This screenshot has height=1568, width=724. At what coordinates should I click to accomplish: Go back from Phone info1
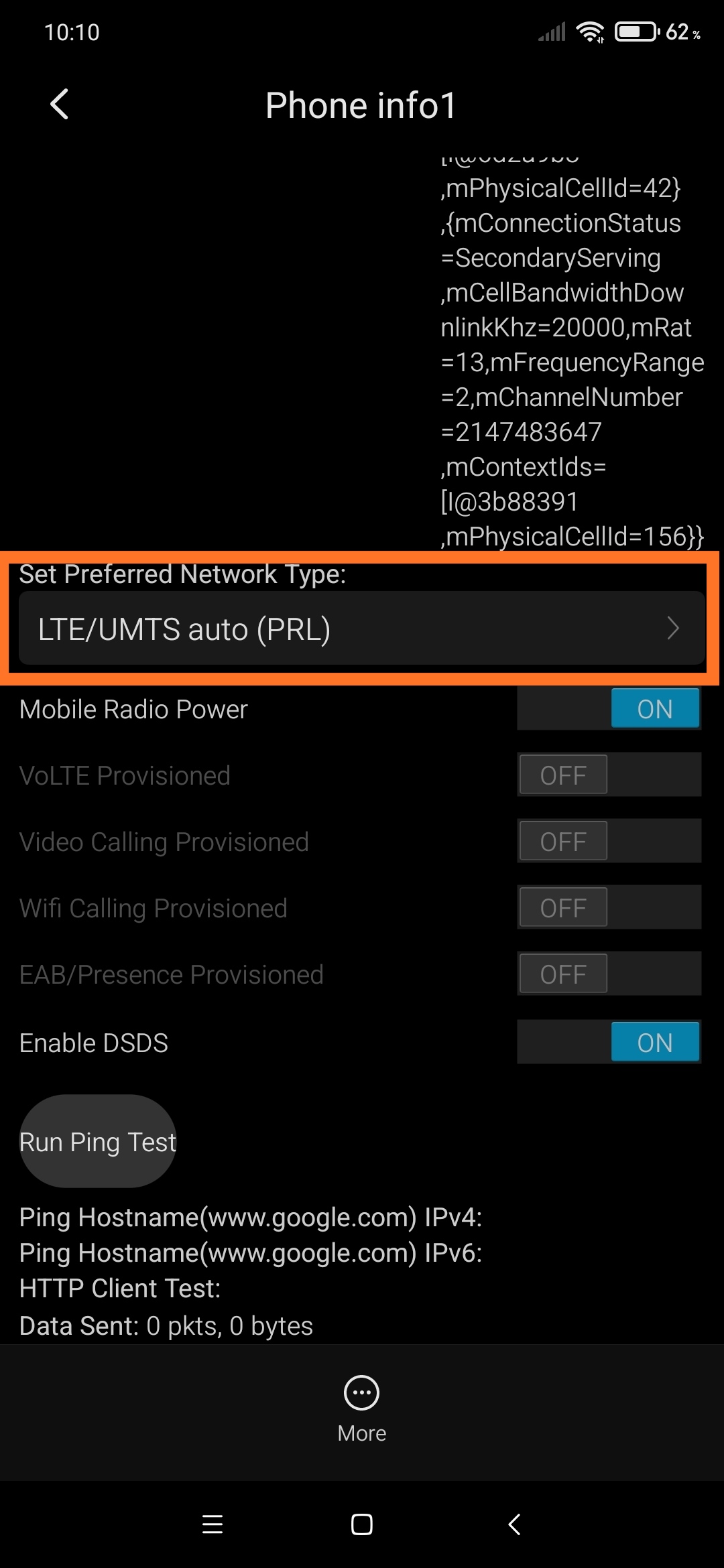60,105
